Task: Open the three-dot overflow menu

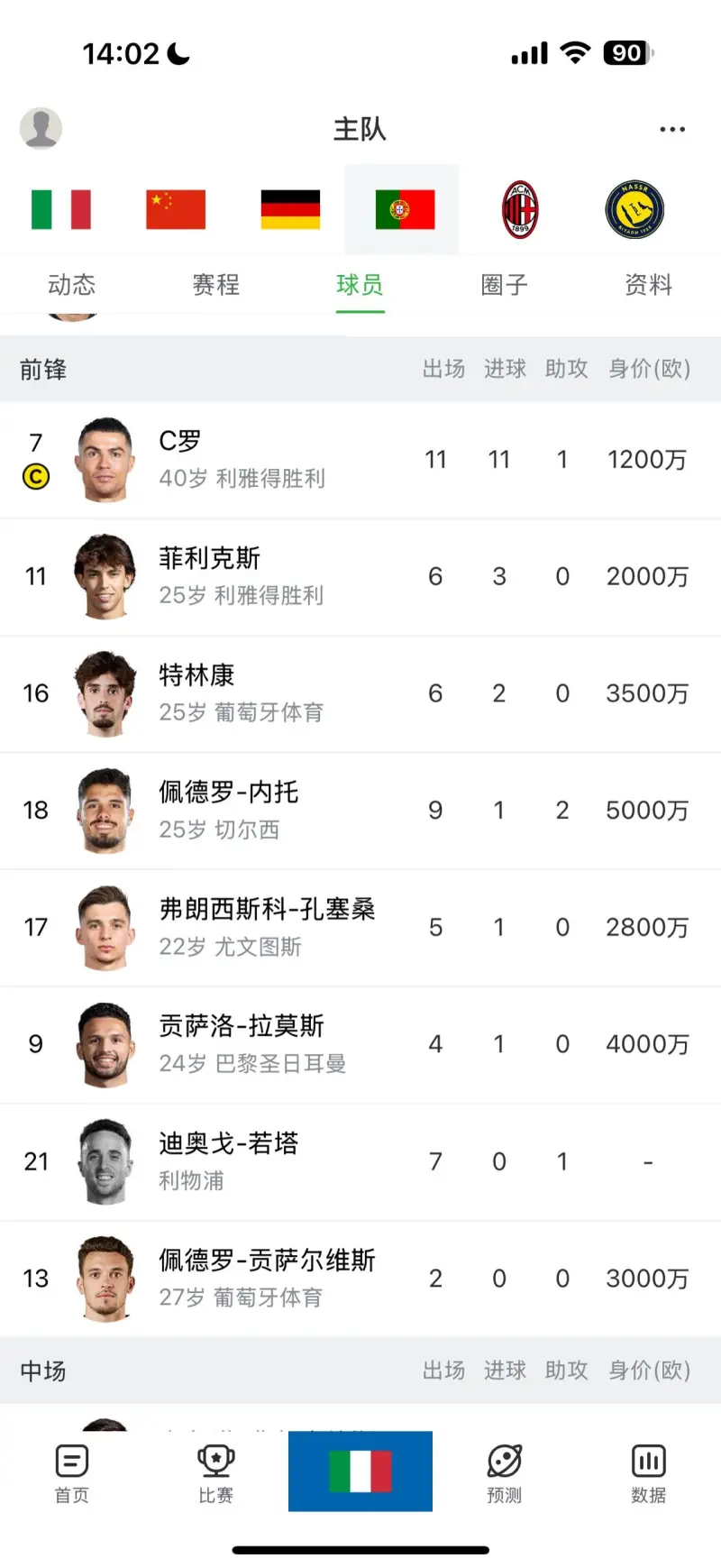Action: click(x=671, y=130)
